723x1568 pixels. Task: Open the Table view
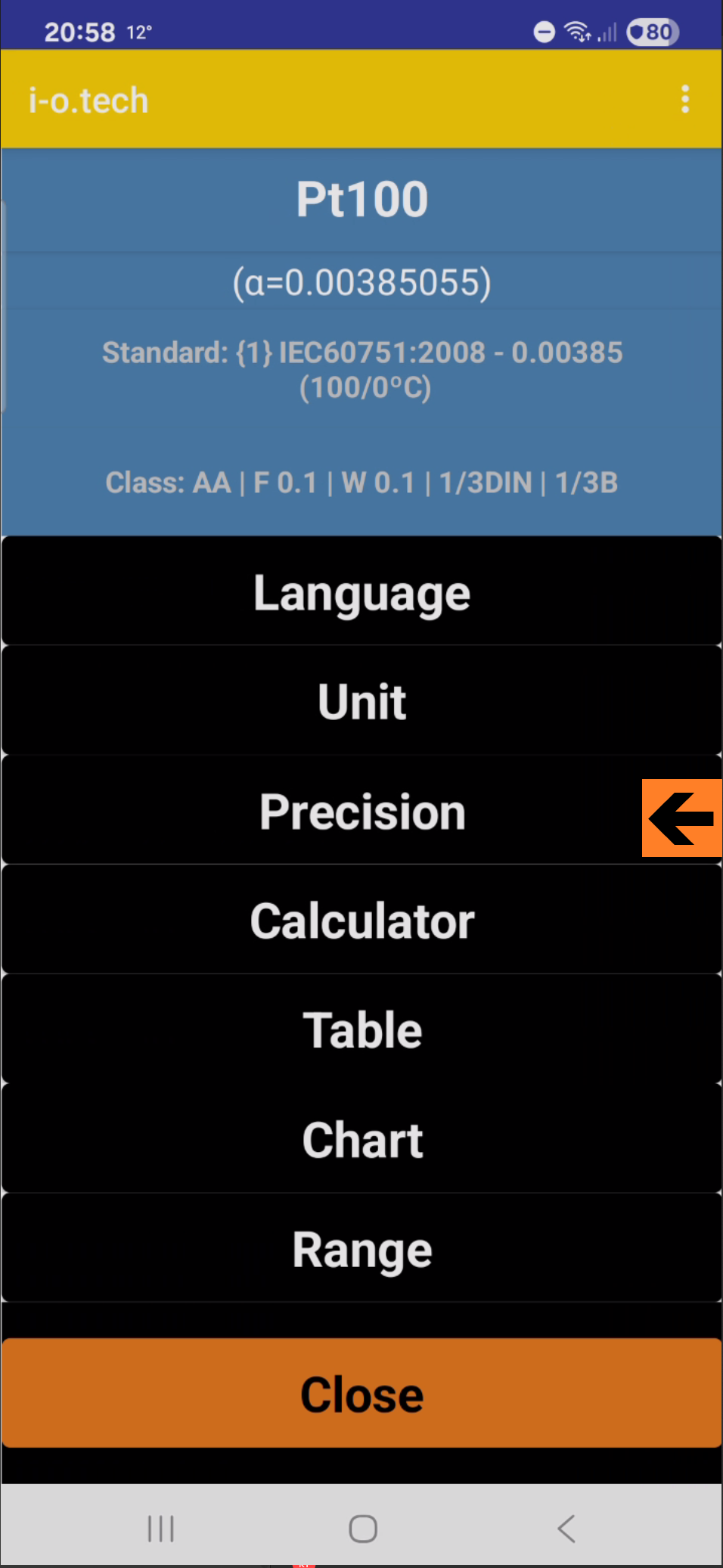(x=361, y=1029)
